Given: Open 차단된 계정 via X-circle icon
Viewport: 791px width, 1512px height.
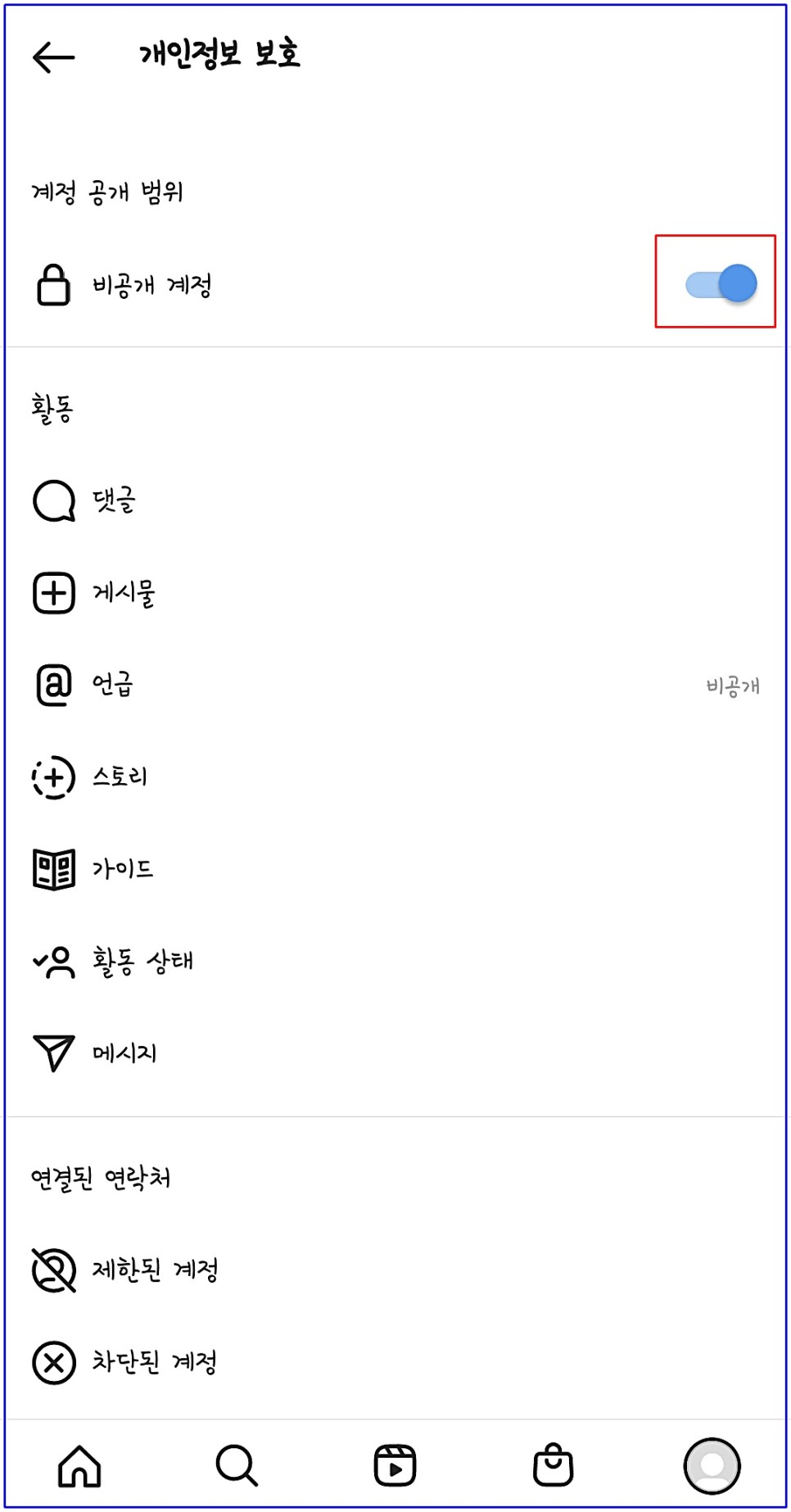Looking at the screenshot, I should pyautogui.click(x=52, y=1360).
